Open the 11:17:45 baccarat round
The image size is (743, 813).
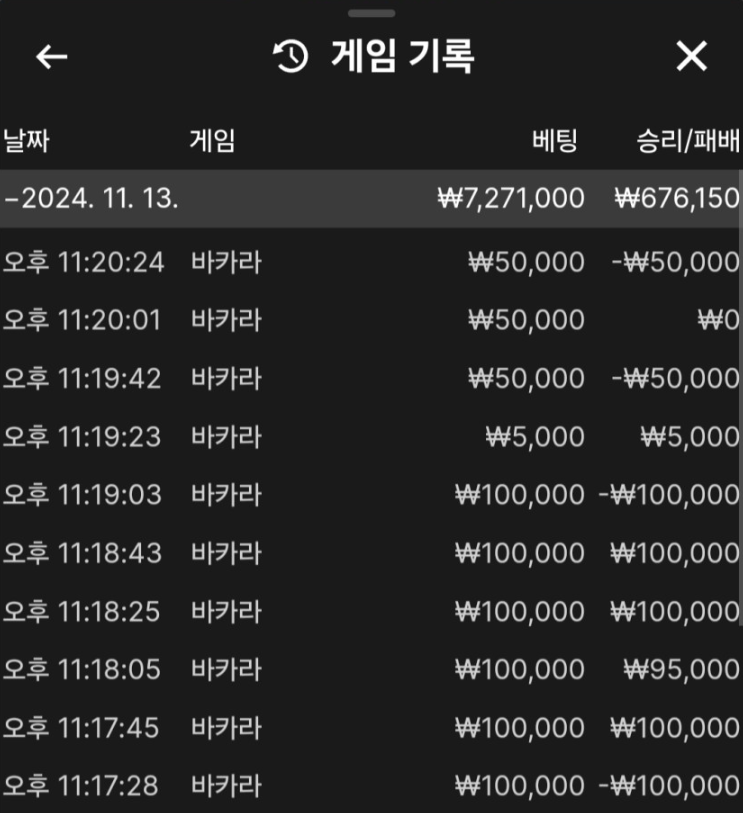[370, 728]
